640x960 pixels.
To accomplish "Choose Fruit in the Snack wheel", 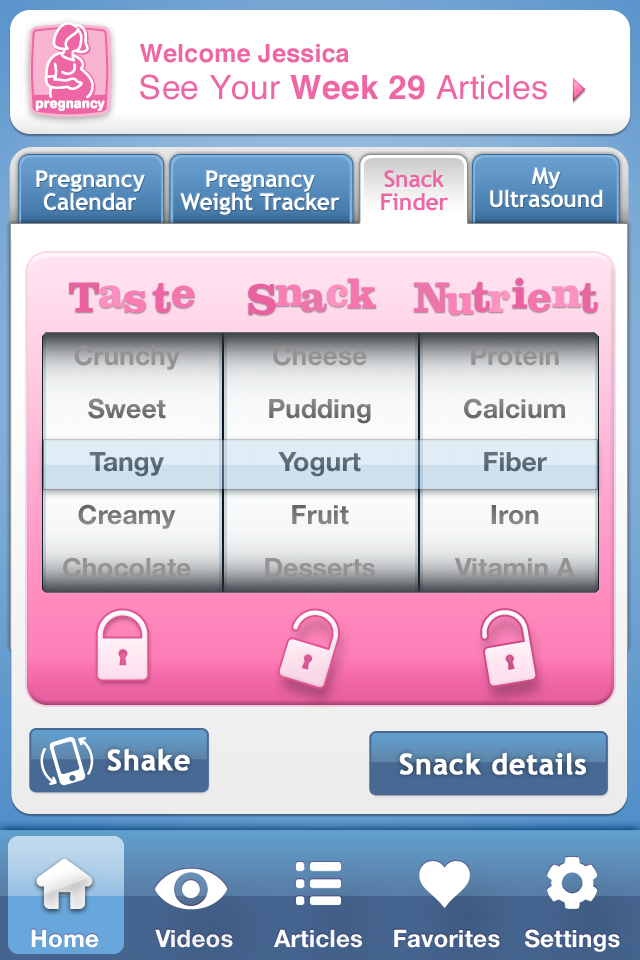I will pos(320,515).
